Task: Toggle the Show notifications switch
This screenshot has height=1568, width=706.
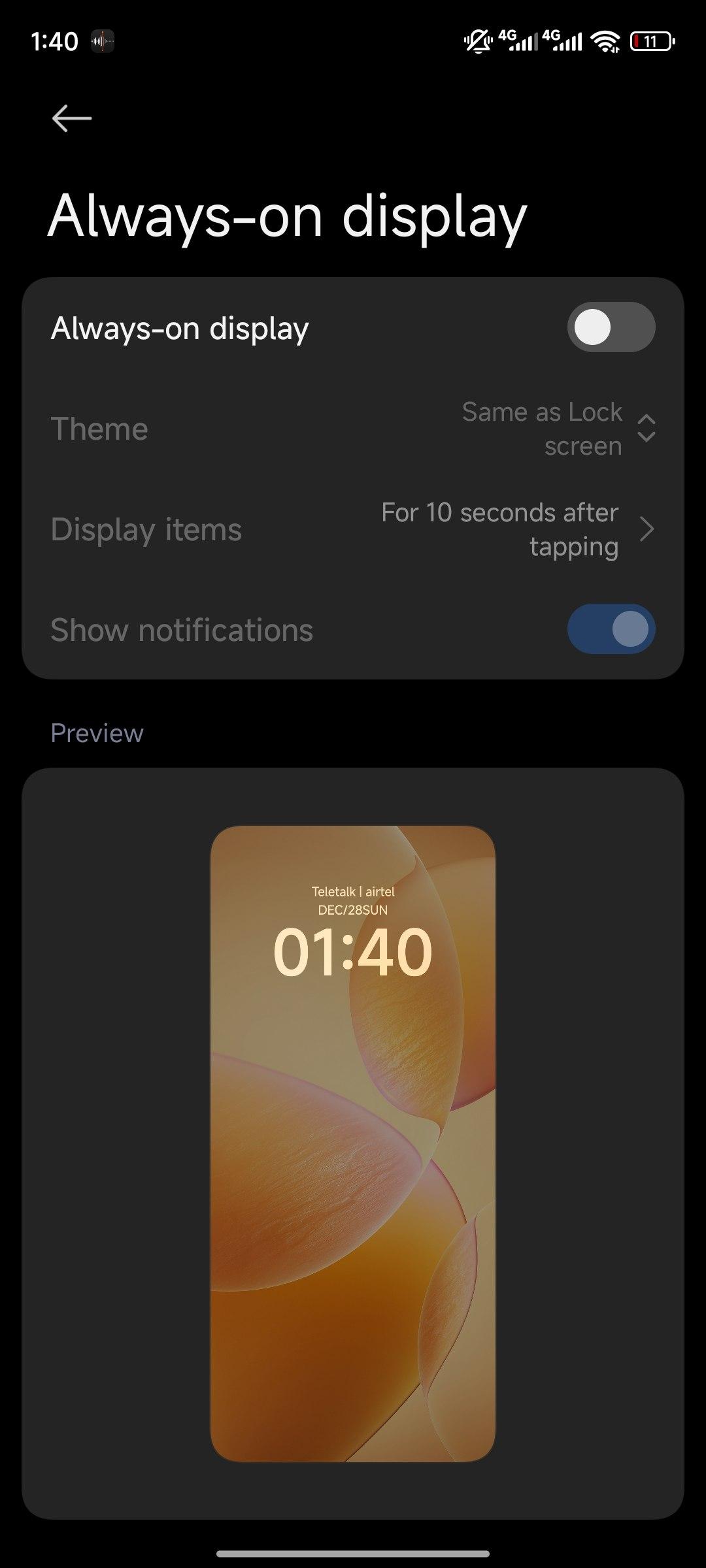Action: click(611, 629)
